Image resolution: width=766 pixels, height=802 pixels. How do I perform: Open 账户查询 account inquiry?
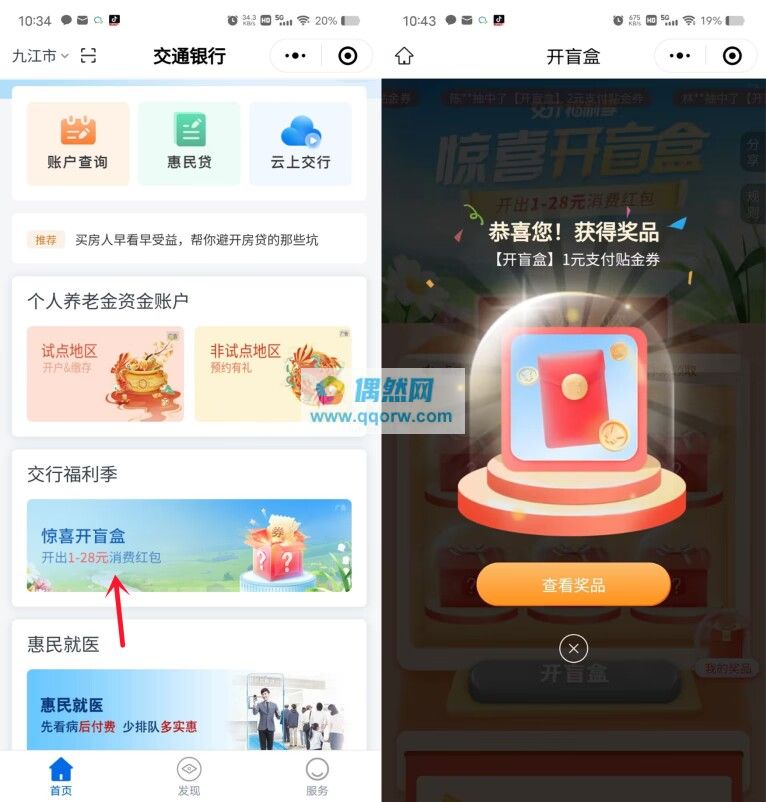click(78, 143)
